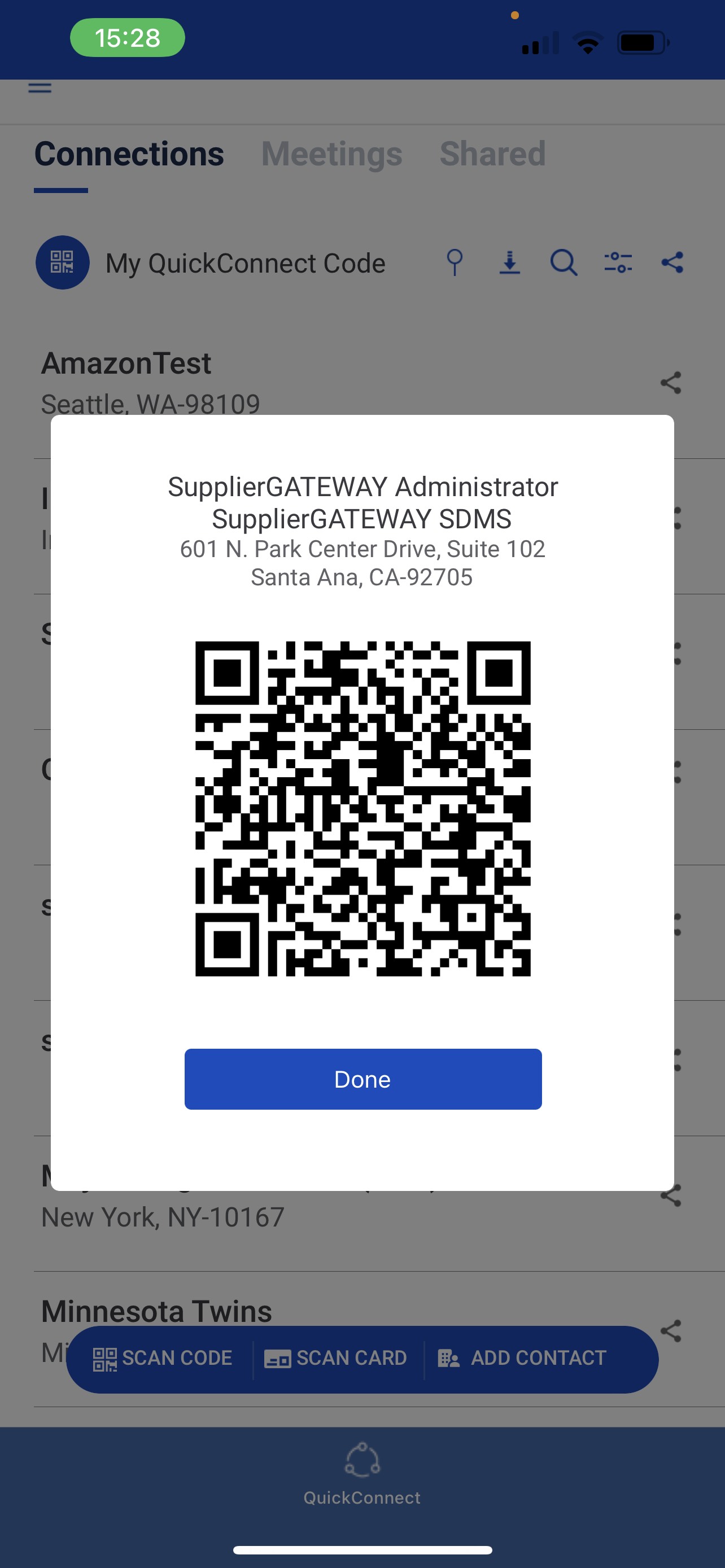The image size is (725, 1568).
Task: Switch to the Shared tab
Action: click(492, 154)
